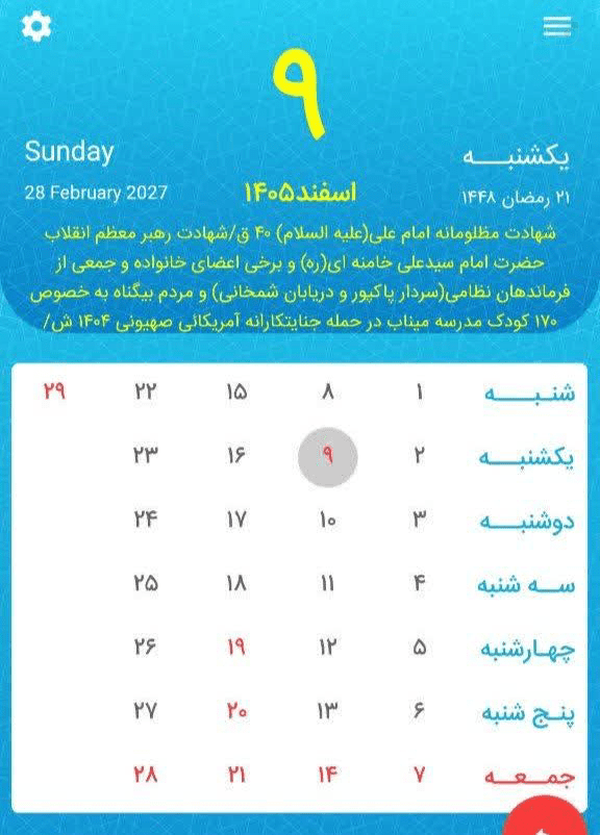Select day ۱۴ in the Friday row

(328, 774)
